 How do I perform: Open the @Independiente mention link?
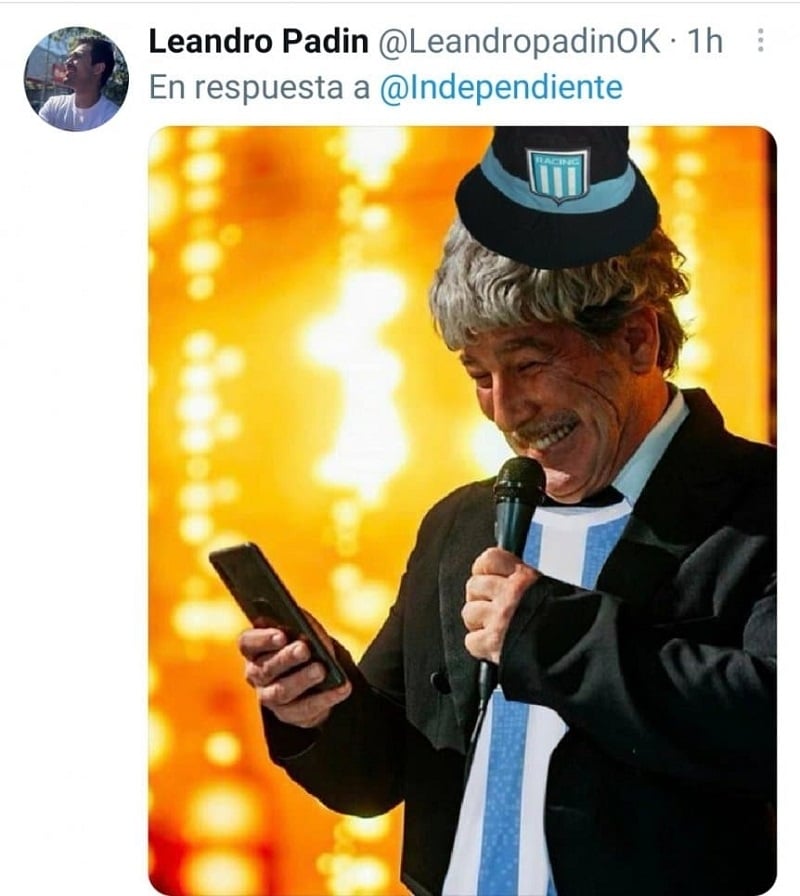pyautogui.click(x=501, y=88)
